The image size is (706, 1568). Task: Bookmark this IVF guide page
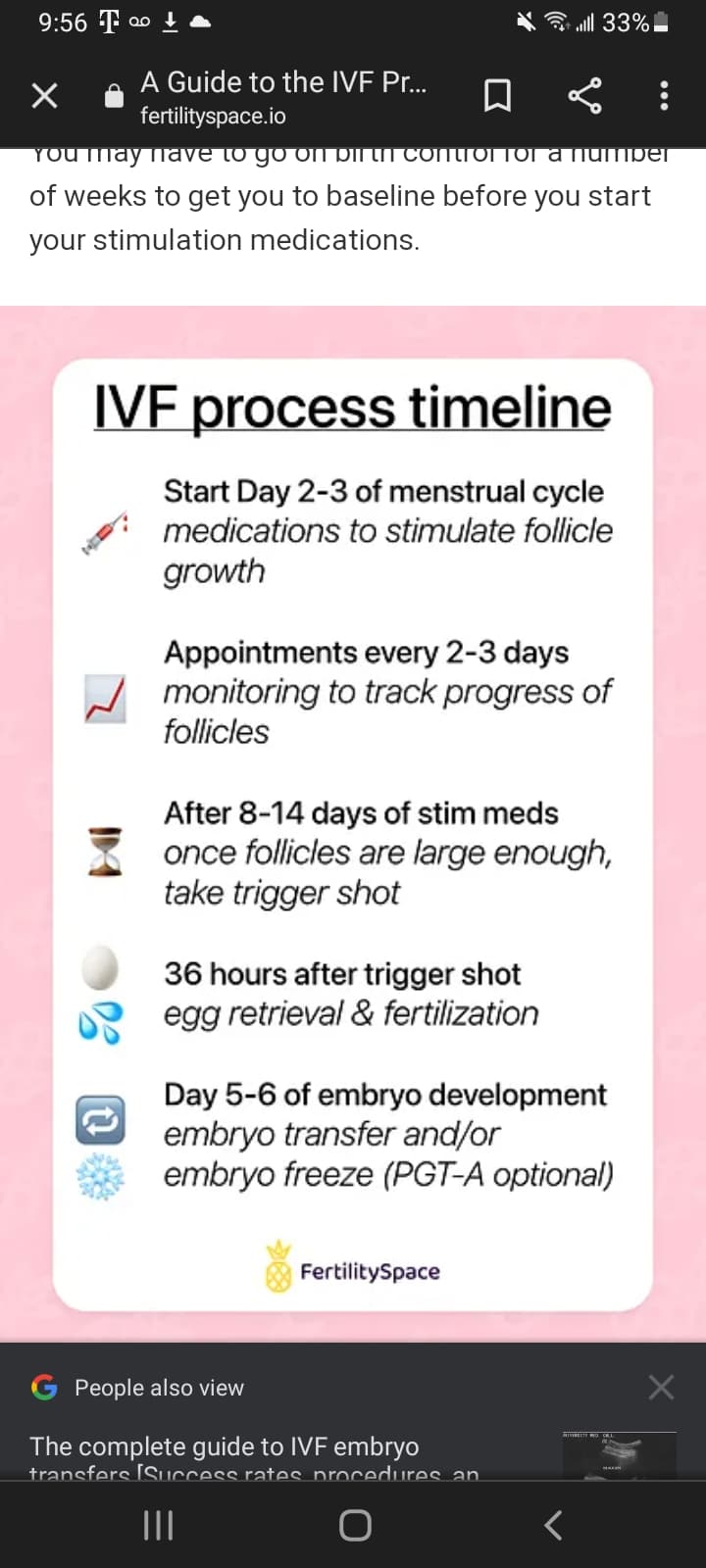click(497, 96)
